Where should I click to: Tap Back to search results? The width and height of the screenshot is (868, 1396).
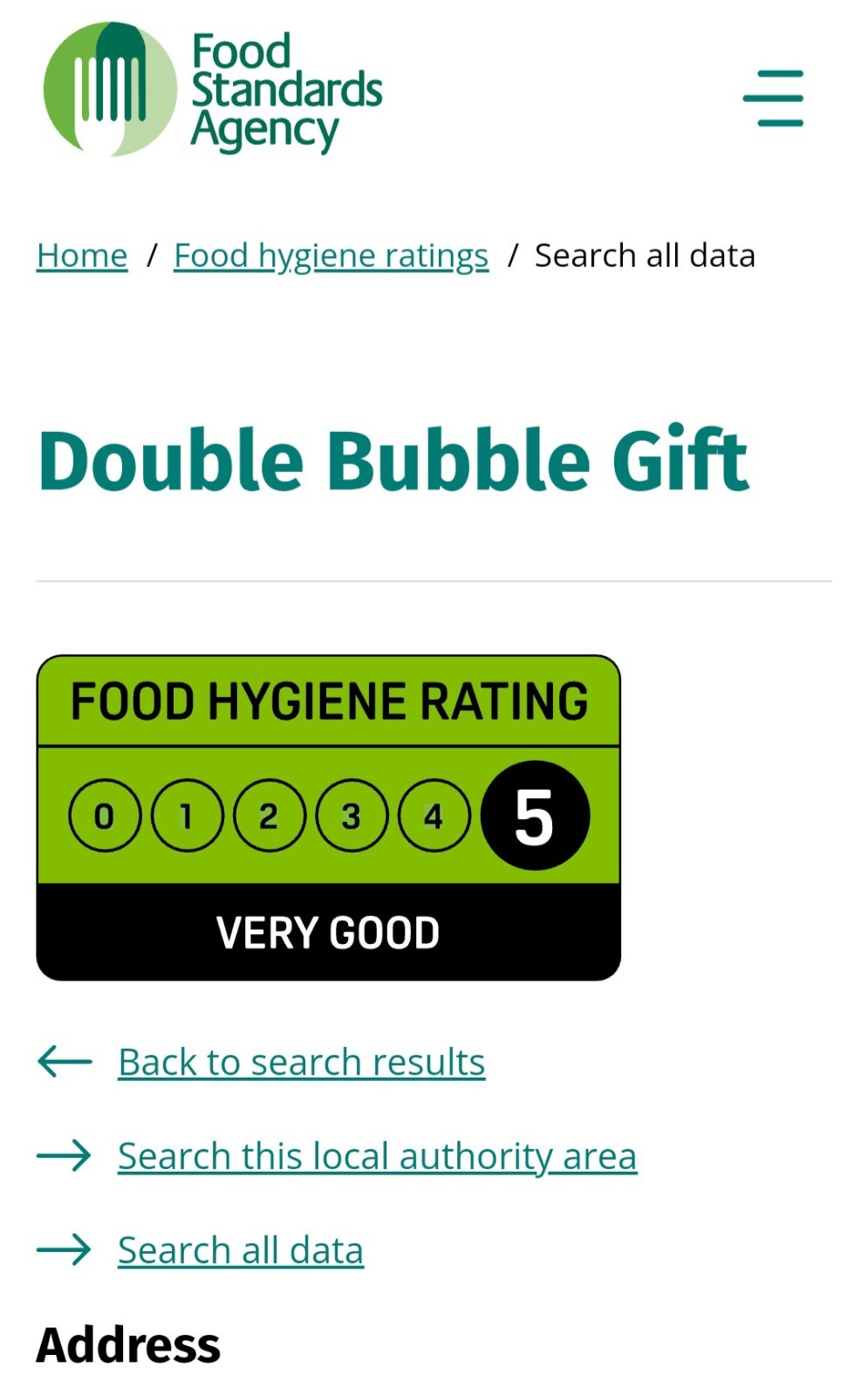301,1062
